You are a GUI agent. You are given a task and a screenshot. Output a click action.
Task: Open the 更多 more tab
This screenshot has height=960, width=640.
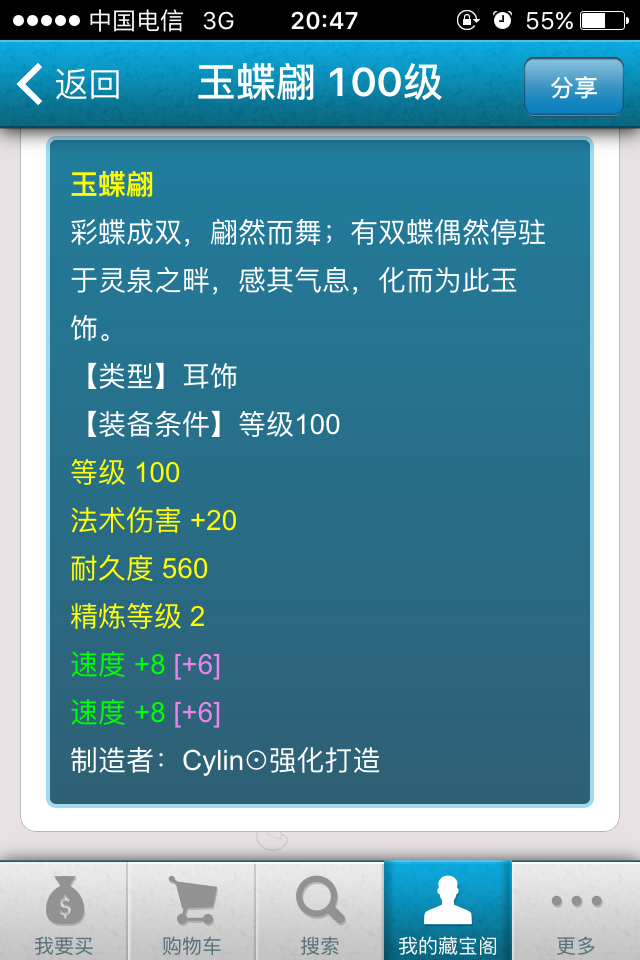point(576,912)
